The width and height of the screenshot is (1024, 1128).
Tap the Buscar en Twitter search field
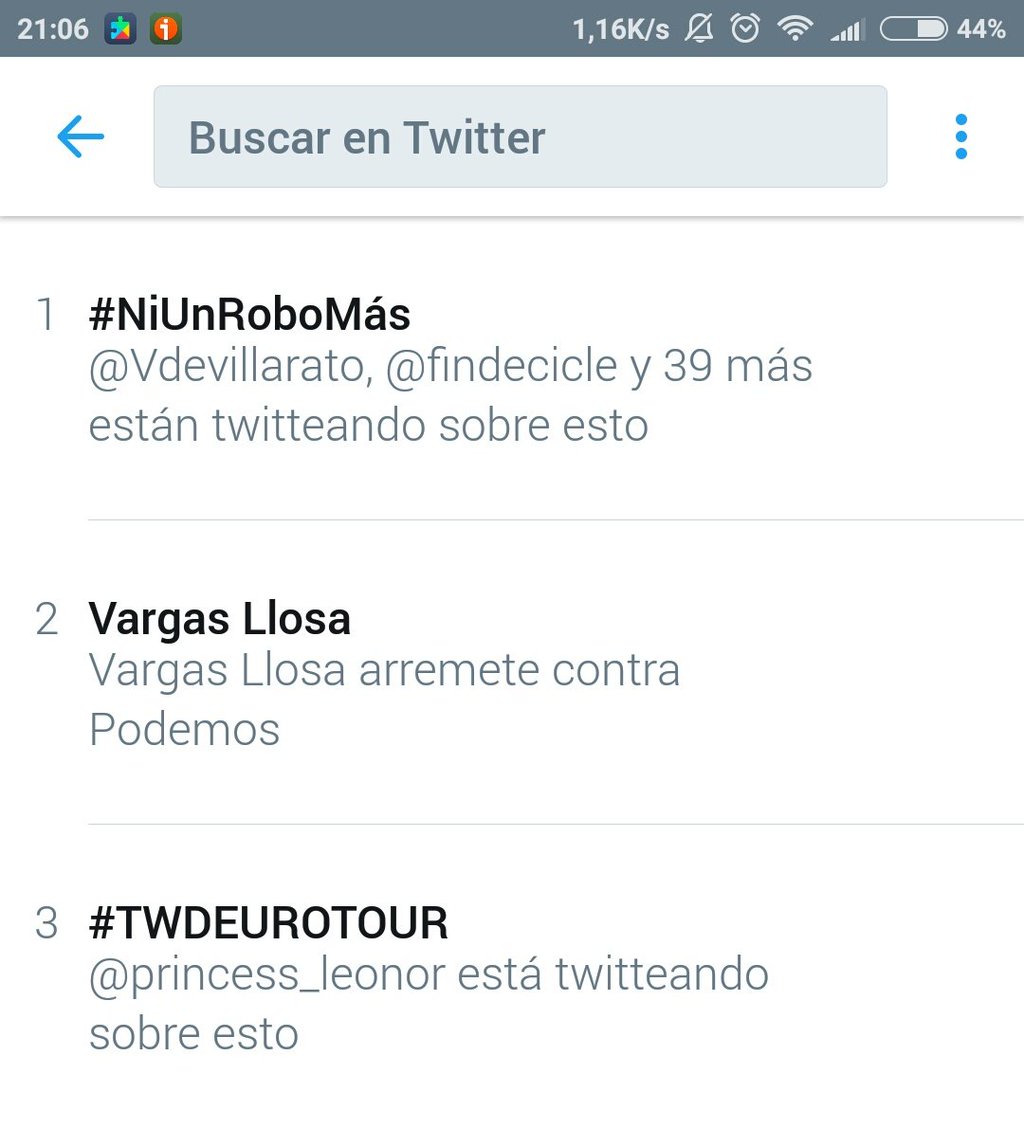tap(519, 137)
